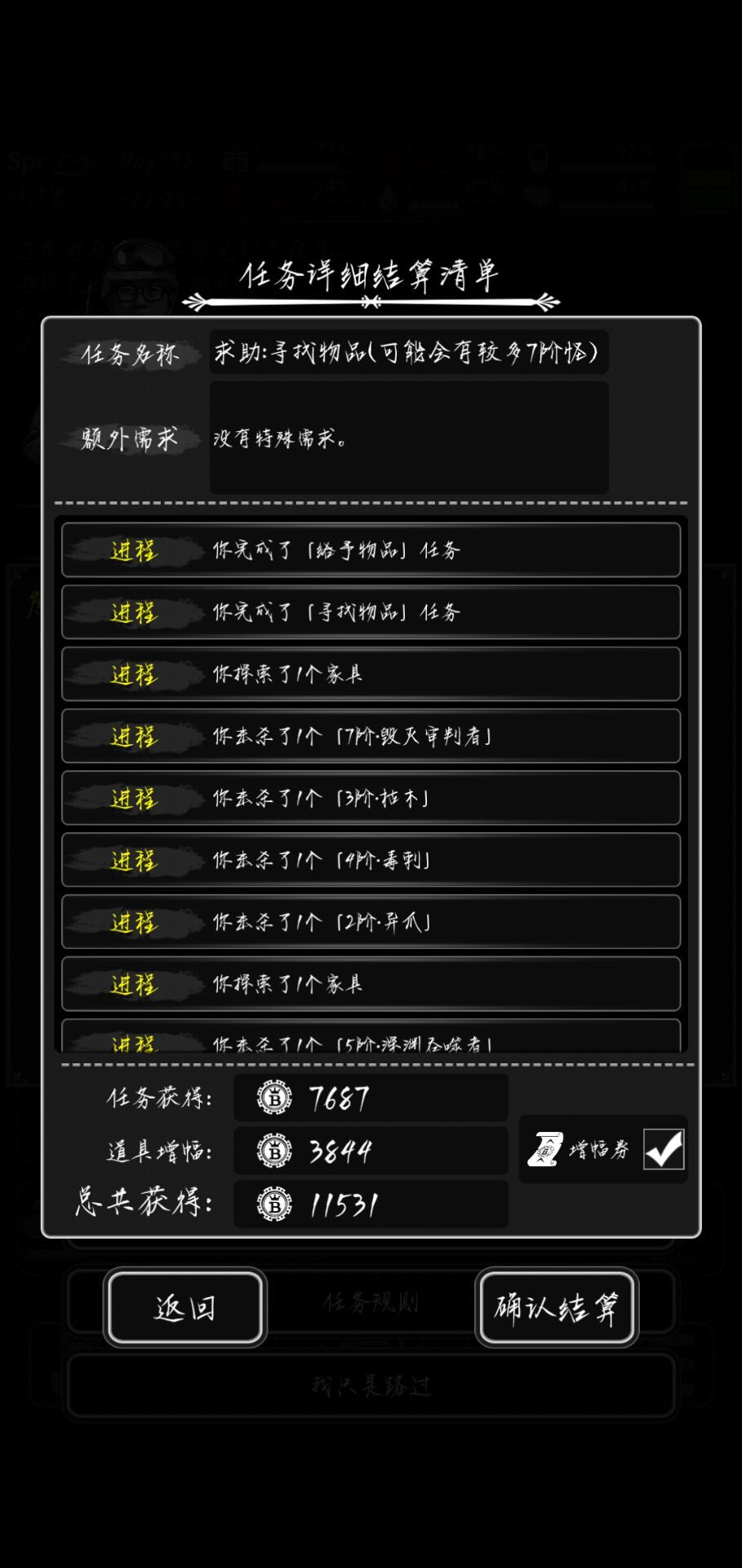Click the coin icon beside 总共获得 11531
This screenshot has width=742, height=1568.
tap(273, 1204)
